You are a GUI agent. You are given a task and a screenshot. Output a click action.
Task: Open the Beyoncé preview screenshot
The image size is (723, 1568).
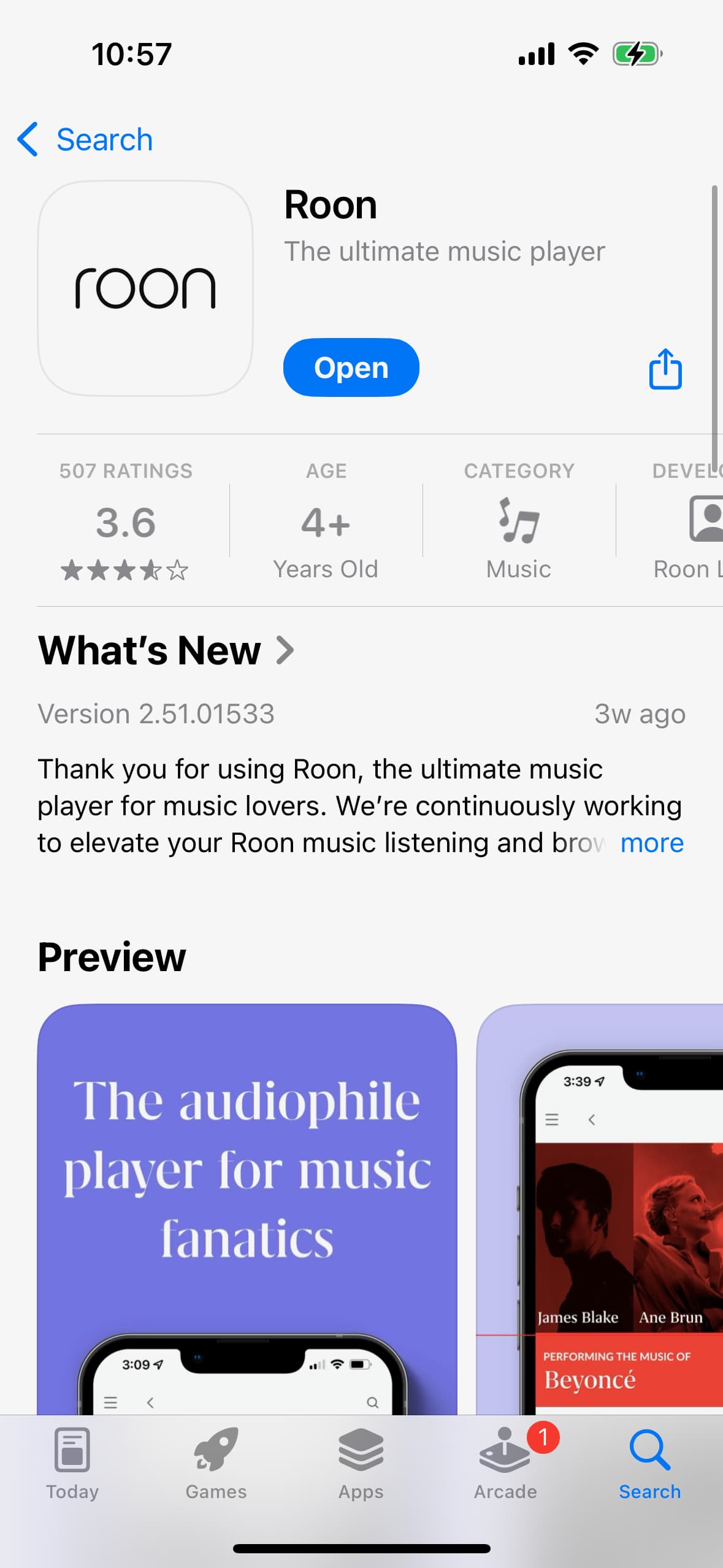click(600, 1209)
